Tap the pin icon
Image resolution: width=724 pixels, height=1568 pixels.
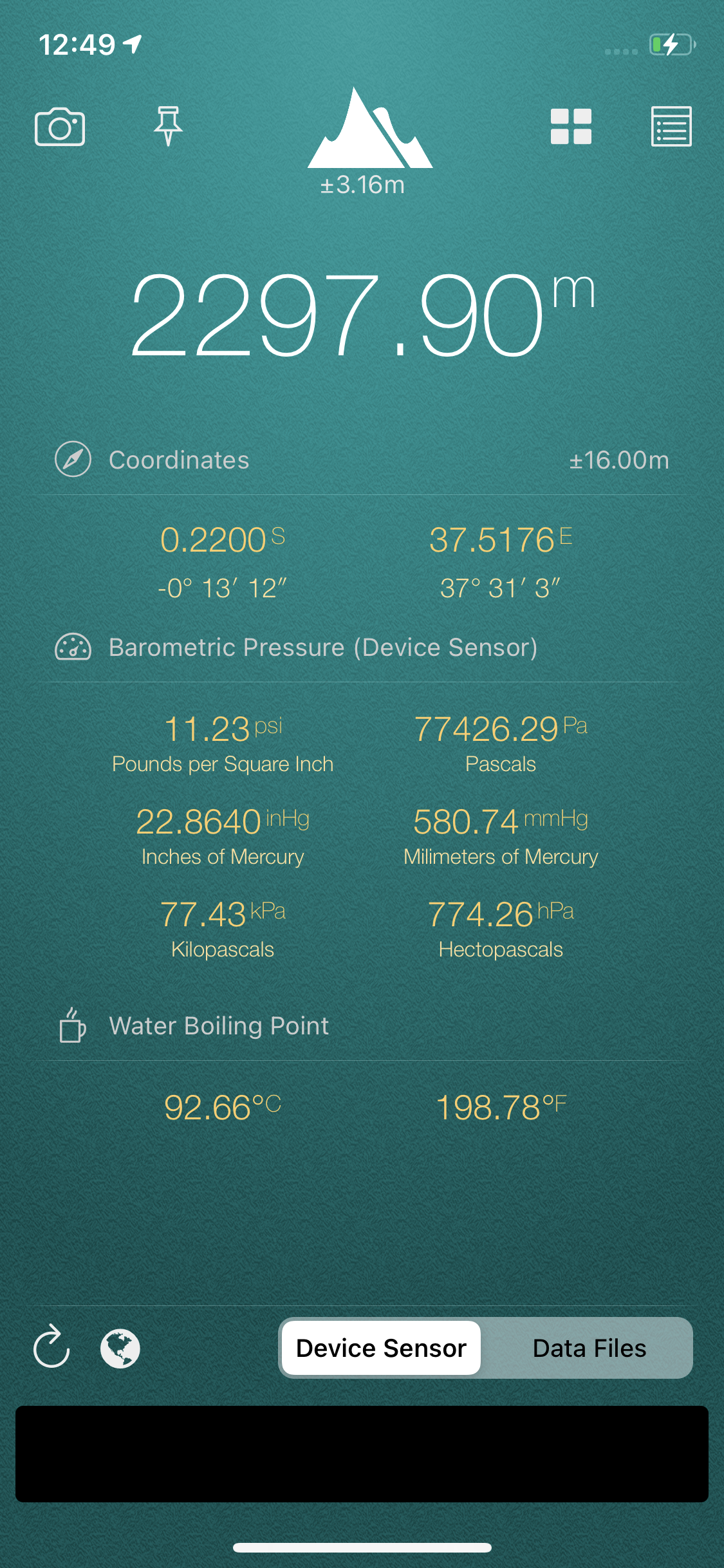(168, 126)
